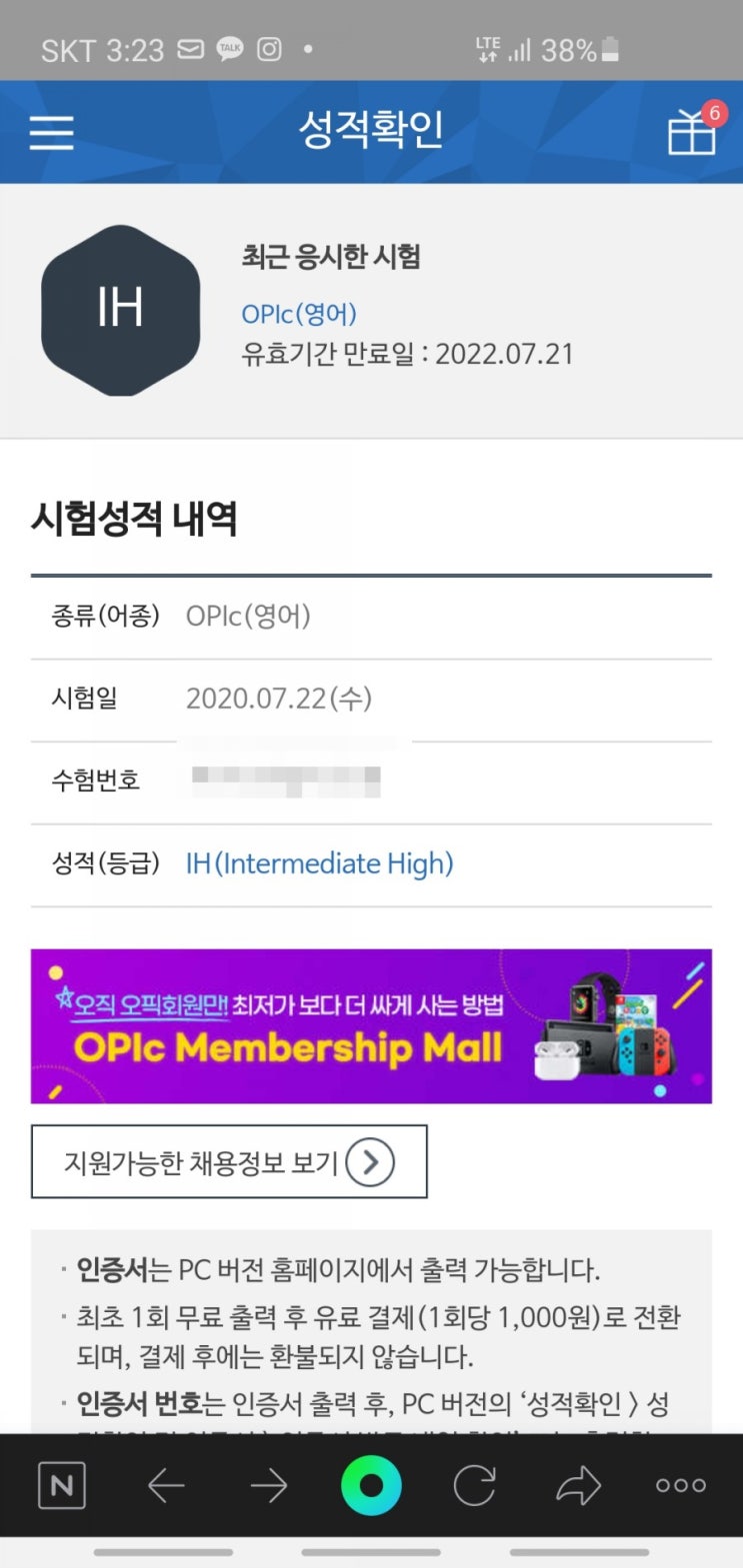Expand 지원가능한 채용정보 보기 with the chevron

pyautogui.click(x=371, y=1162)
